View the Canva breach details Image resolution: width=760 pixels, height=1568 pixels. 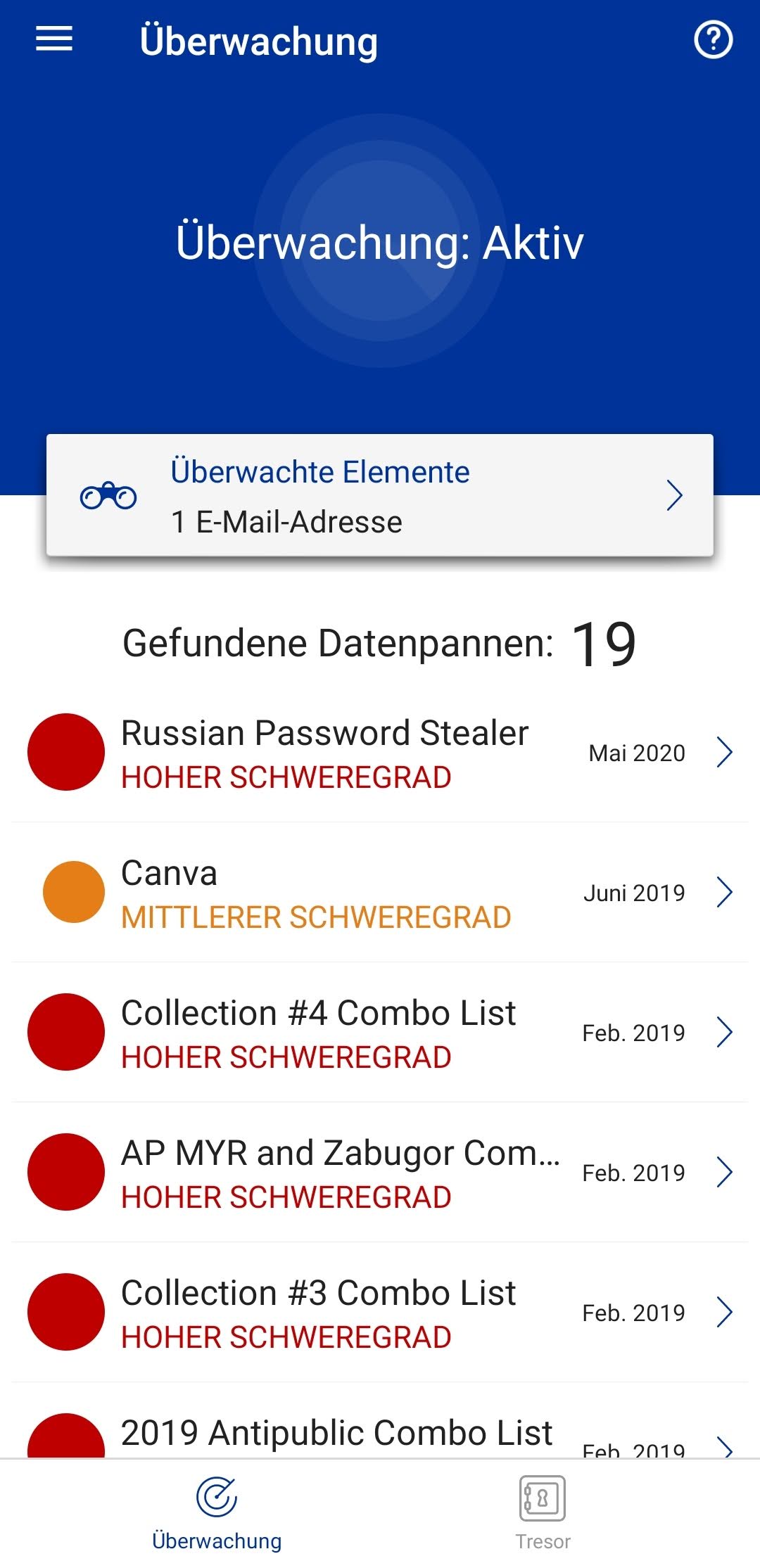(380, 893)
